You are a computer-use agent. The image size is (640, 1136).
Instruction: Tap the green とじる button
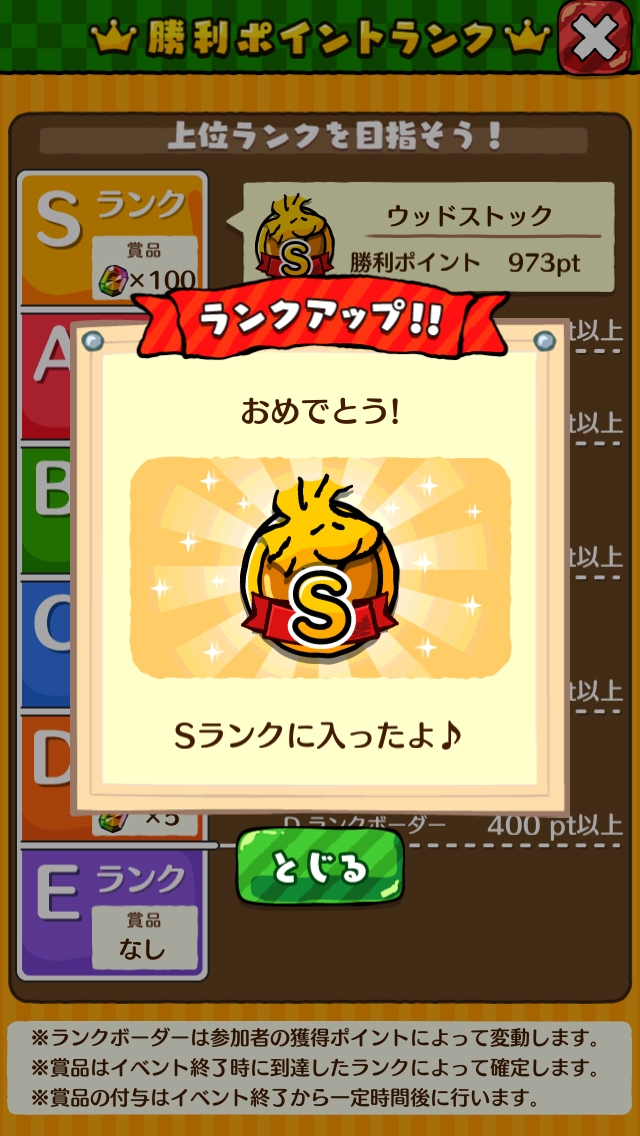point(320,866)
